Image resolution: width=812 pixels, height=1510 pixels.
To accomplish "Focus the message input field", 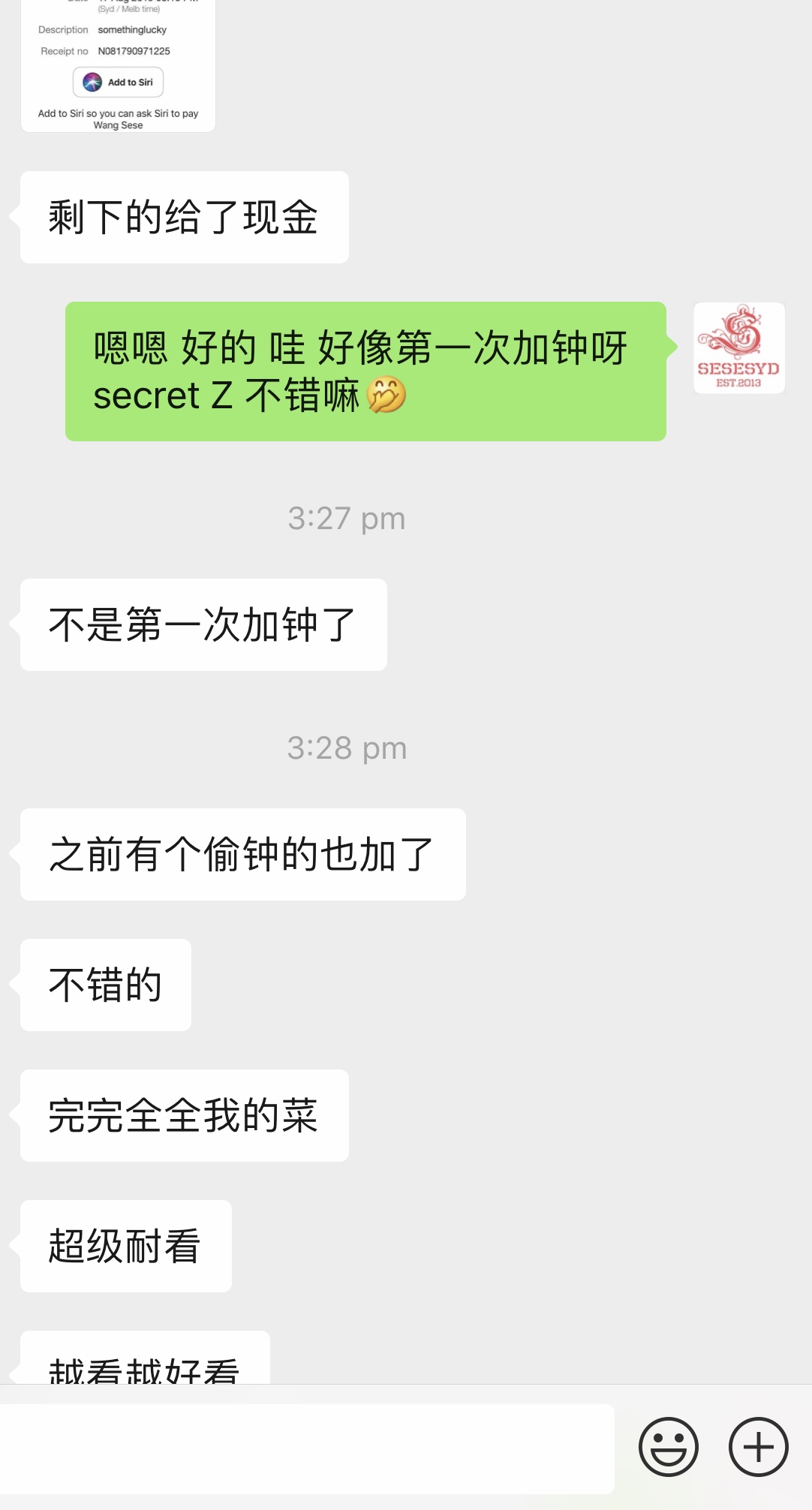I will click(x=308, y=1448).
